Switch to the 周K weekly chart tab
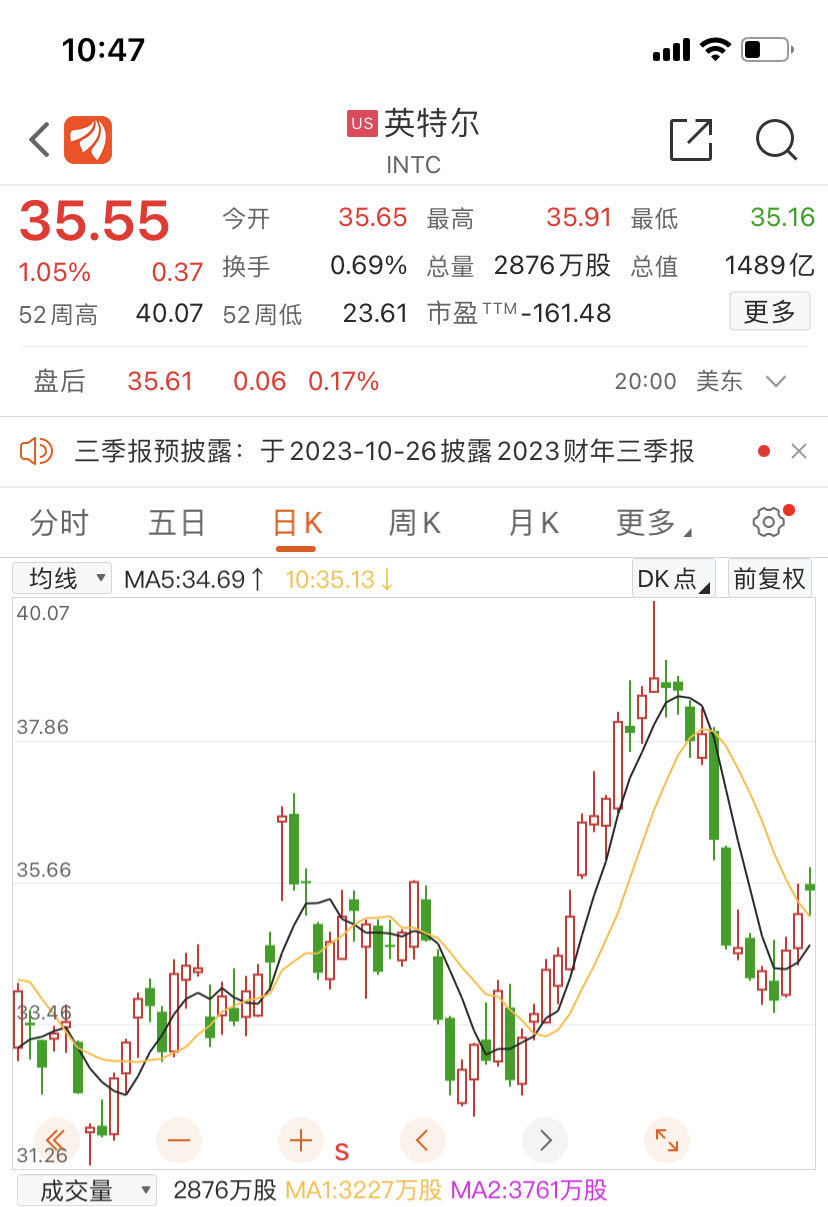 [x=413, y=521]
